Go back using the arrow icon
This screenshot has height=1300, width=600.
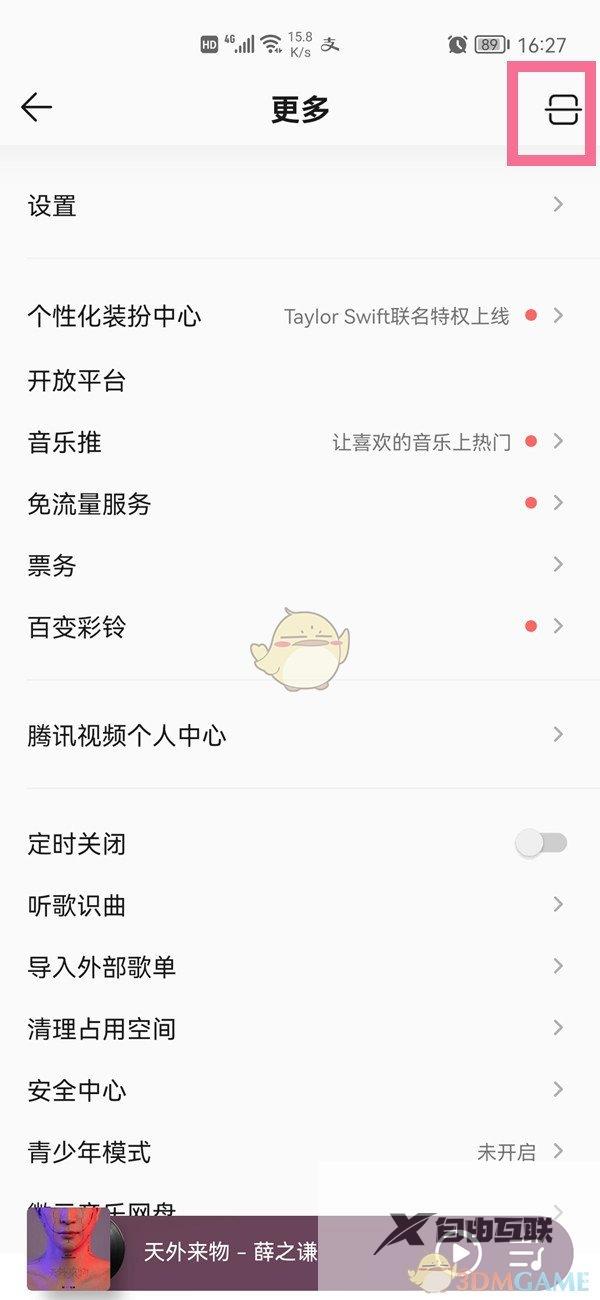37,108
